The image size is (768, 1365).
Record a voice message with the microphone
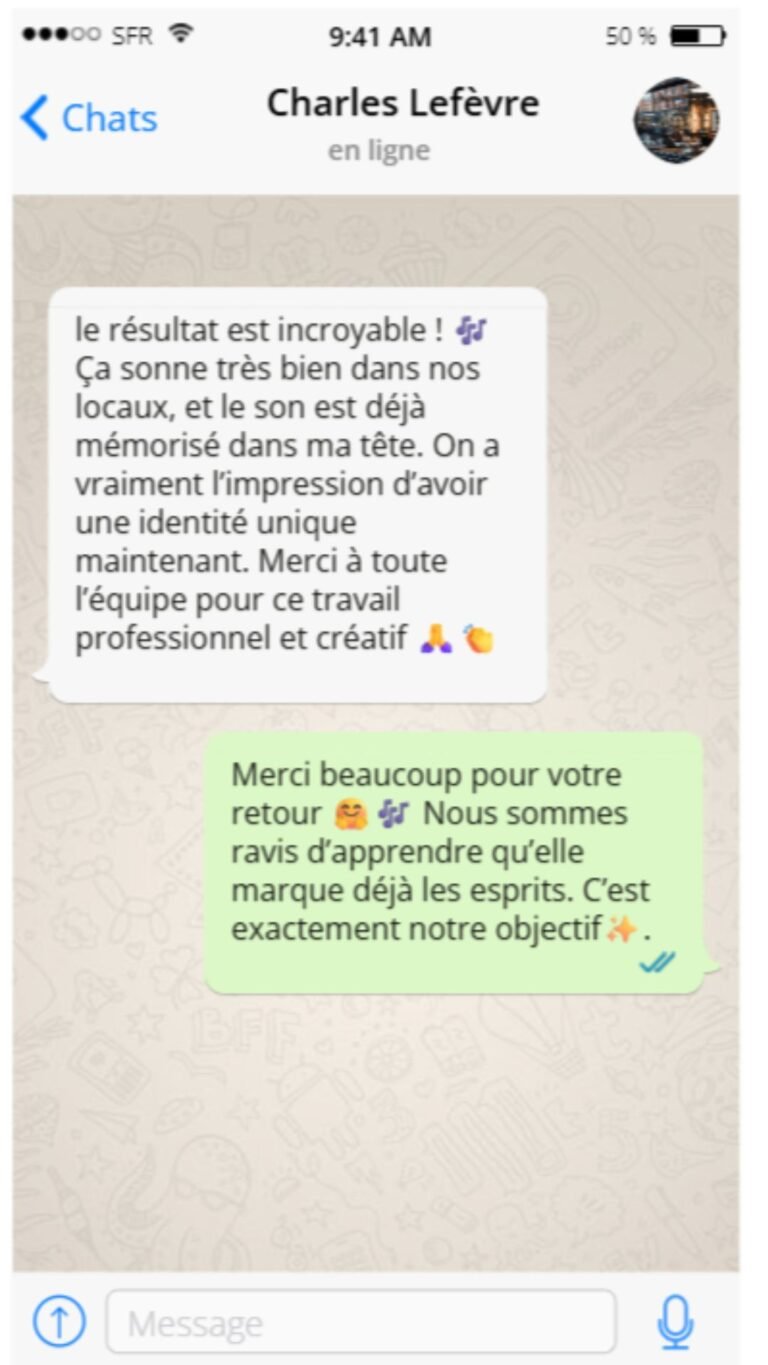click(x=675, y=1322)
